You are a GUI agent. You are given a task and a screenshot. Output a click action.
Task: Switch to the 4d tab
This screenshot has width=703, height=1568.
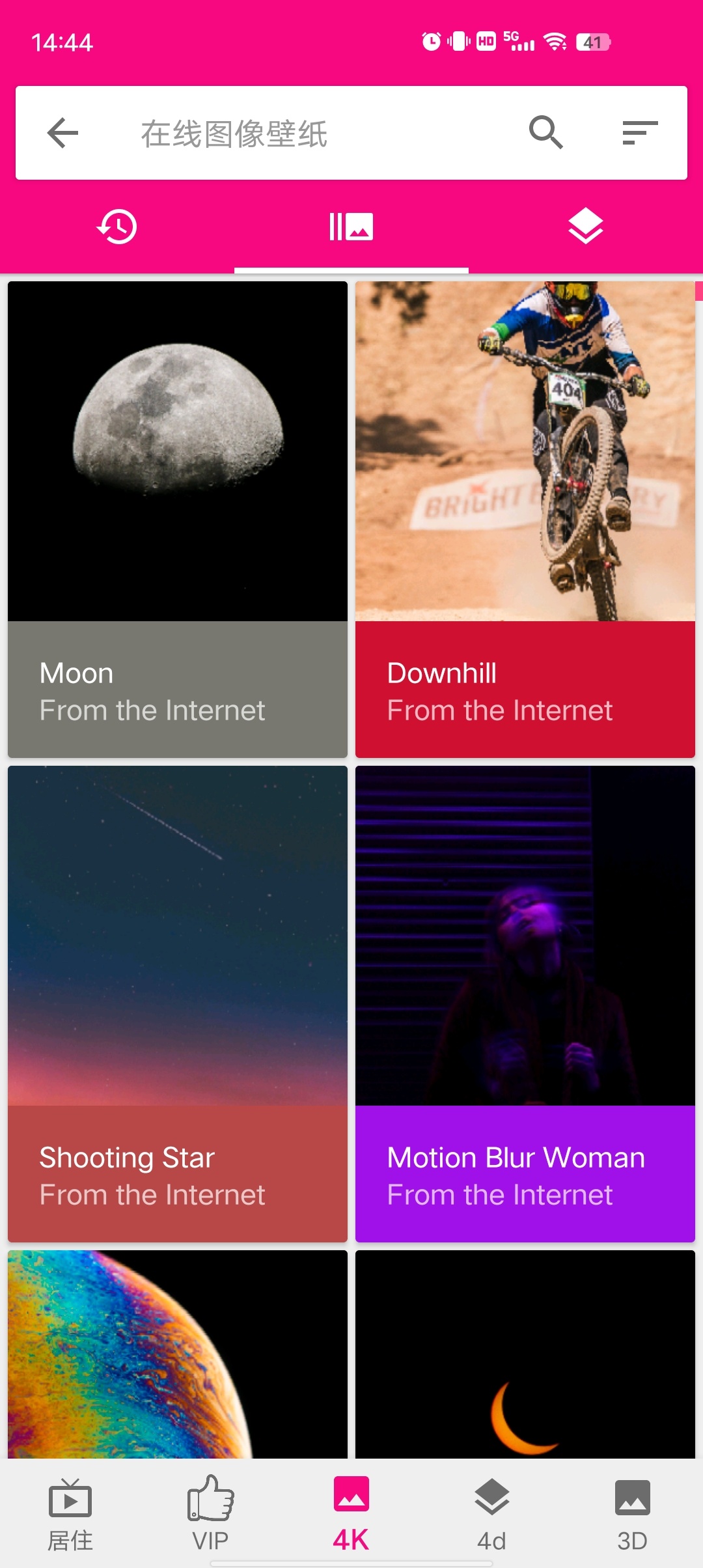tap(491, 1515)
